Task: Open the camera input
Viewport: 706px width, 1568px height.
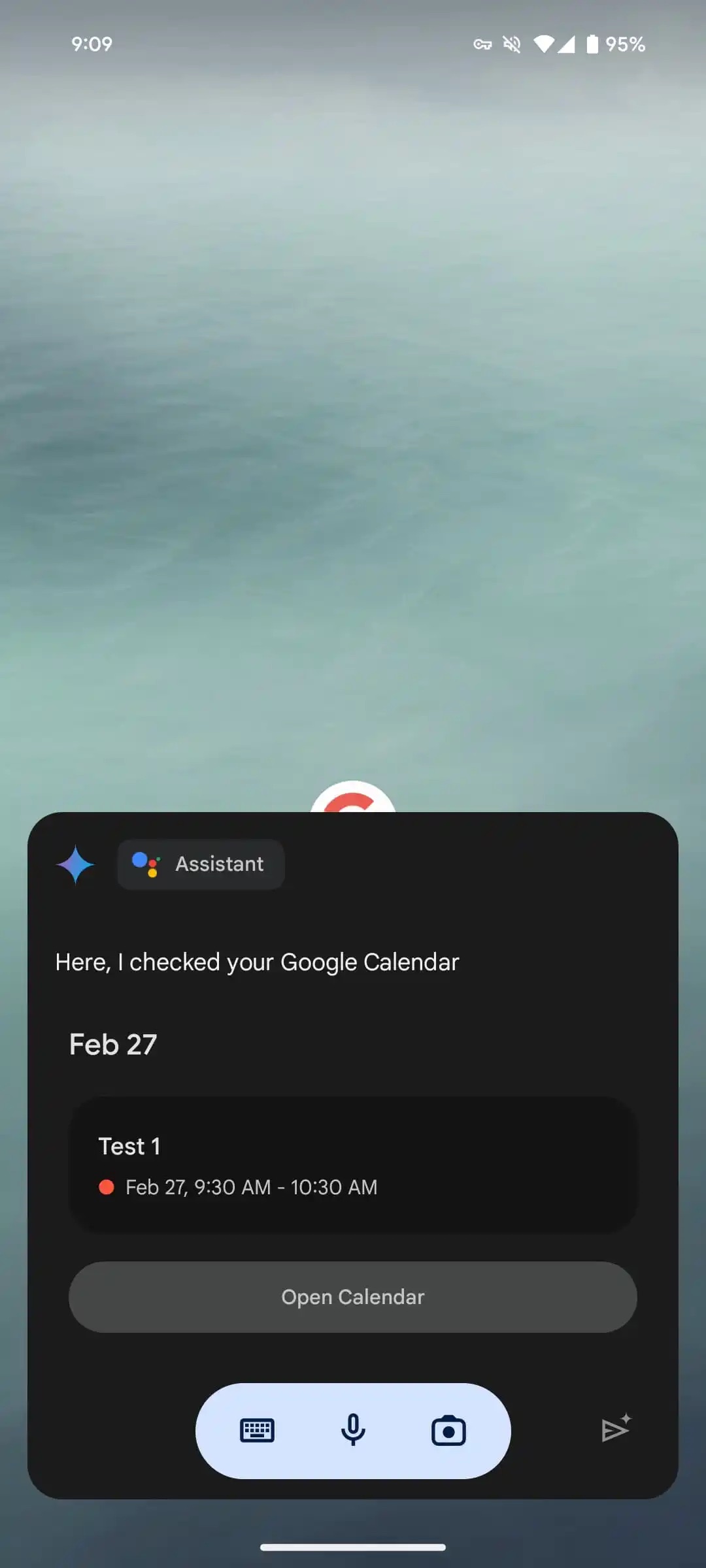Action: point(448,1431)
